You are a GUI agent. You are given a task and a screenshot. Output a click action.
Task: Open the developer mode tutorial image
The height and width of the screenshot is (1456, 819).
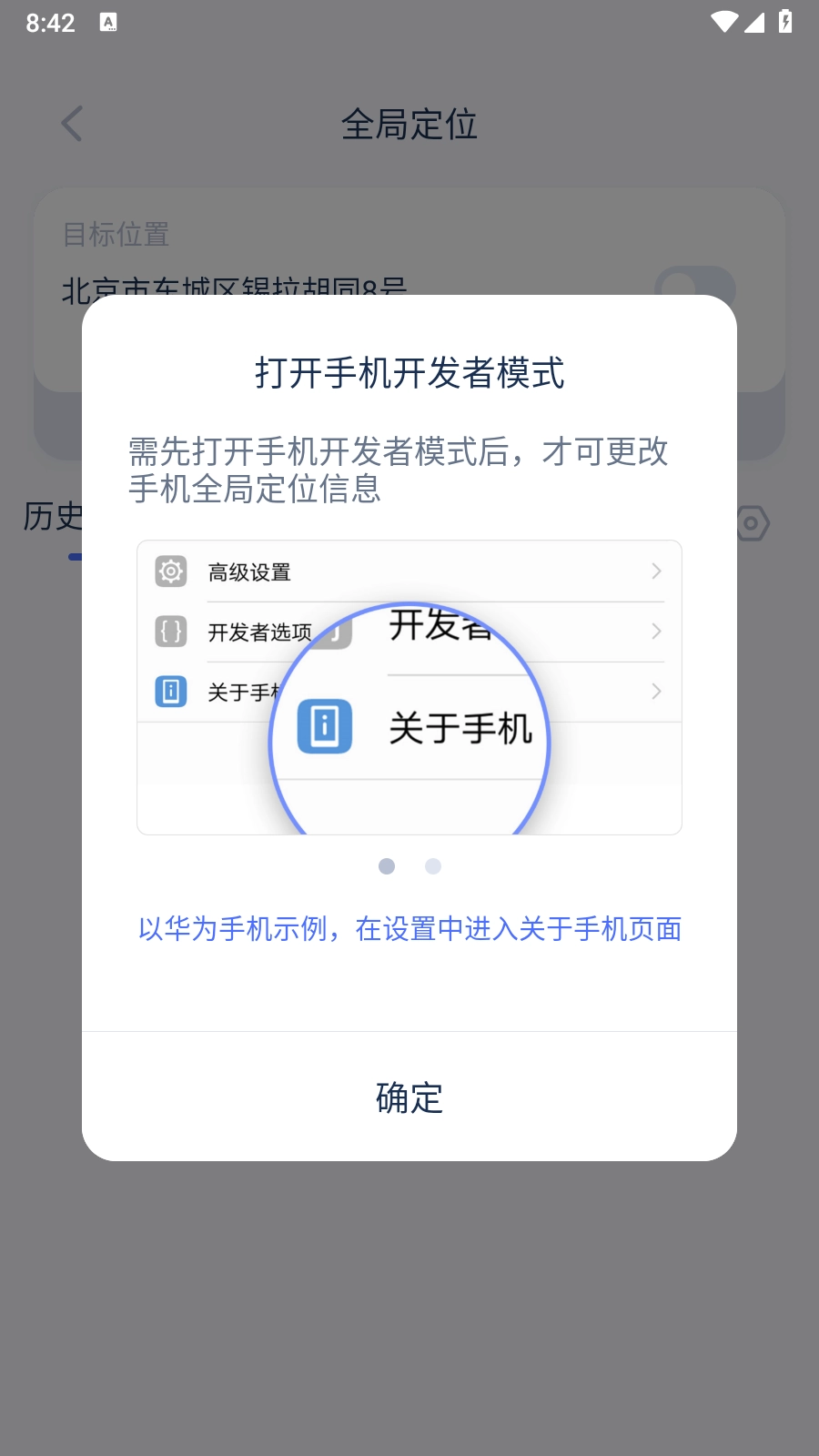coord(409,688)
